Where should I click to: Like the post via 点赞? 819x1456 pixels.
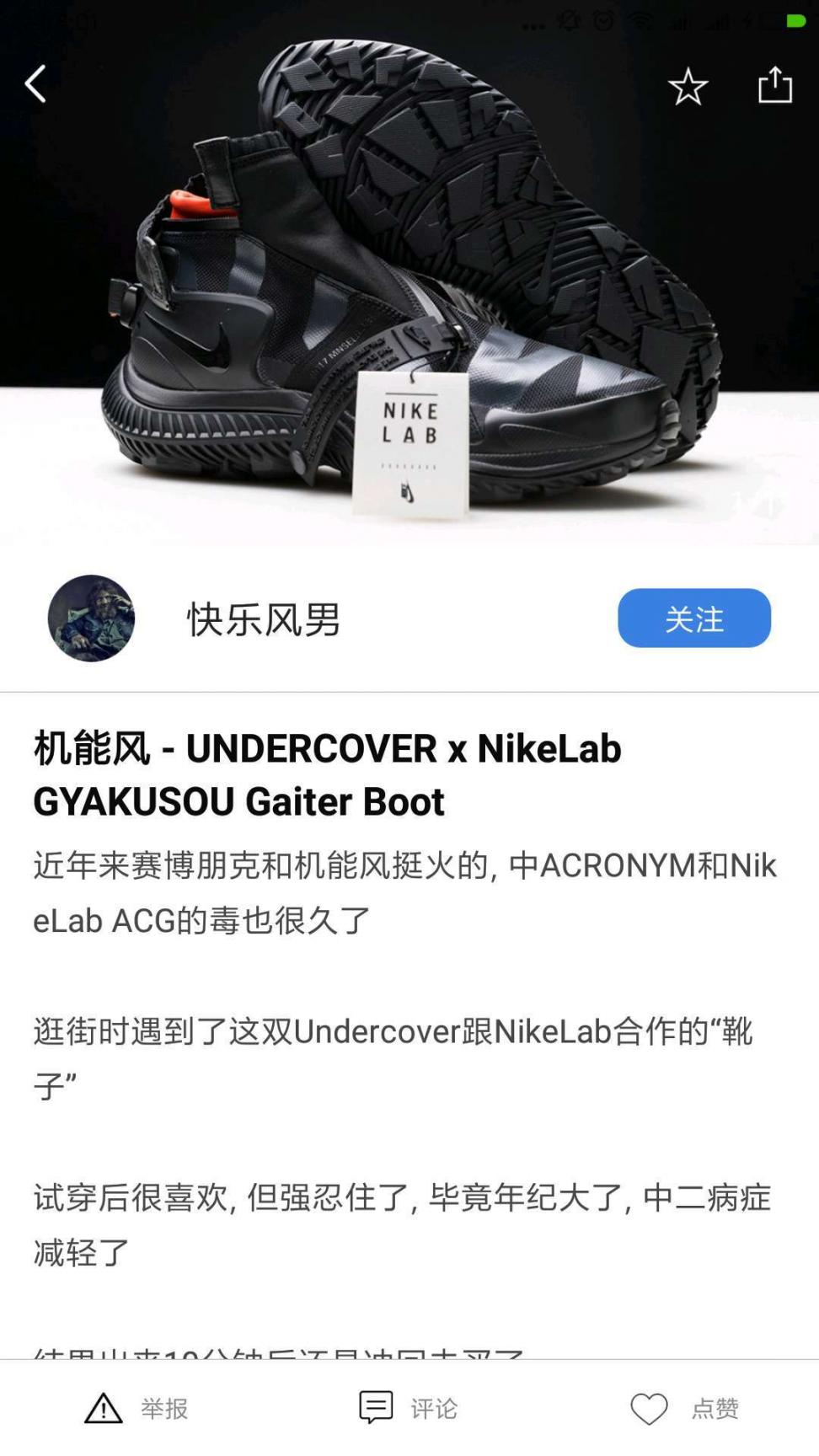coord(684,1408)
